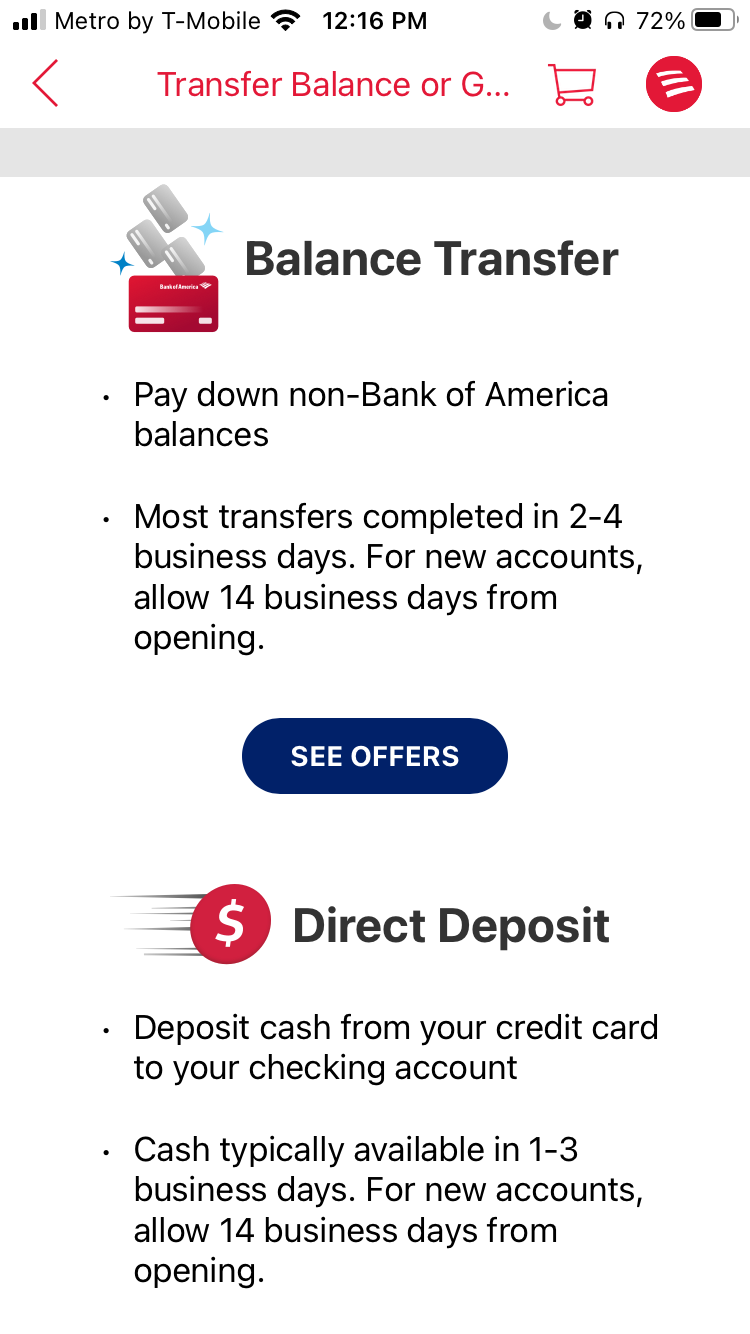The image size is (750, 1334).
Task: Open the shopping cart
Action: click(572, 85)
